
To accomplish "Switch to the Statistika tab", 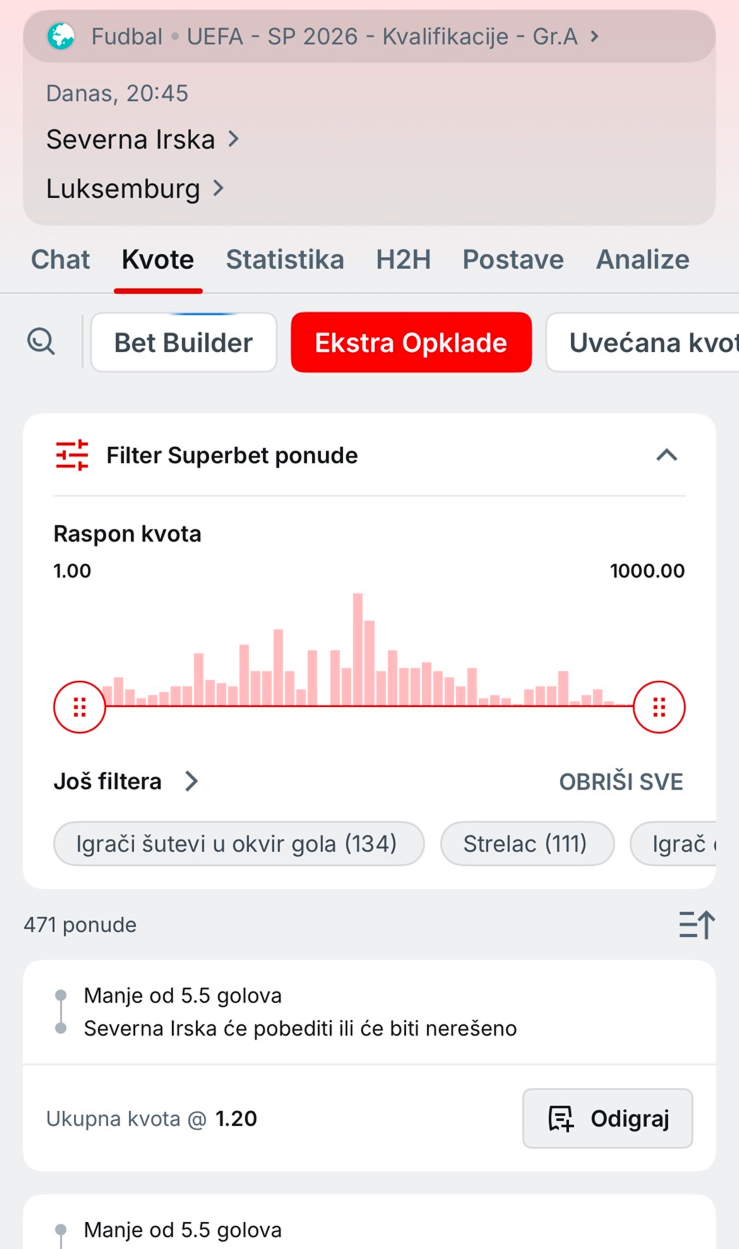I will click(285, 260).
